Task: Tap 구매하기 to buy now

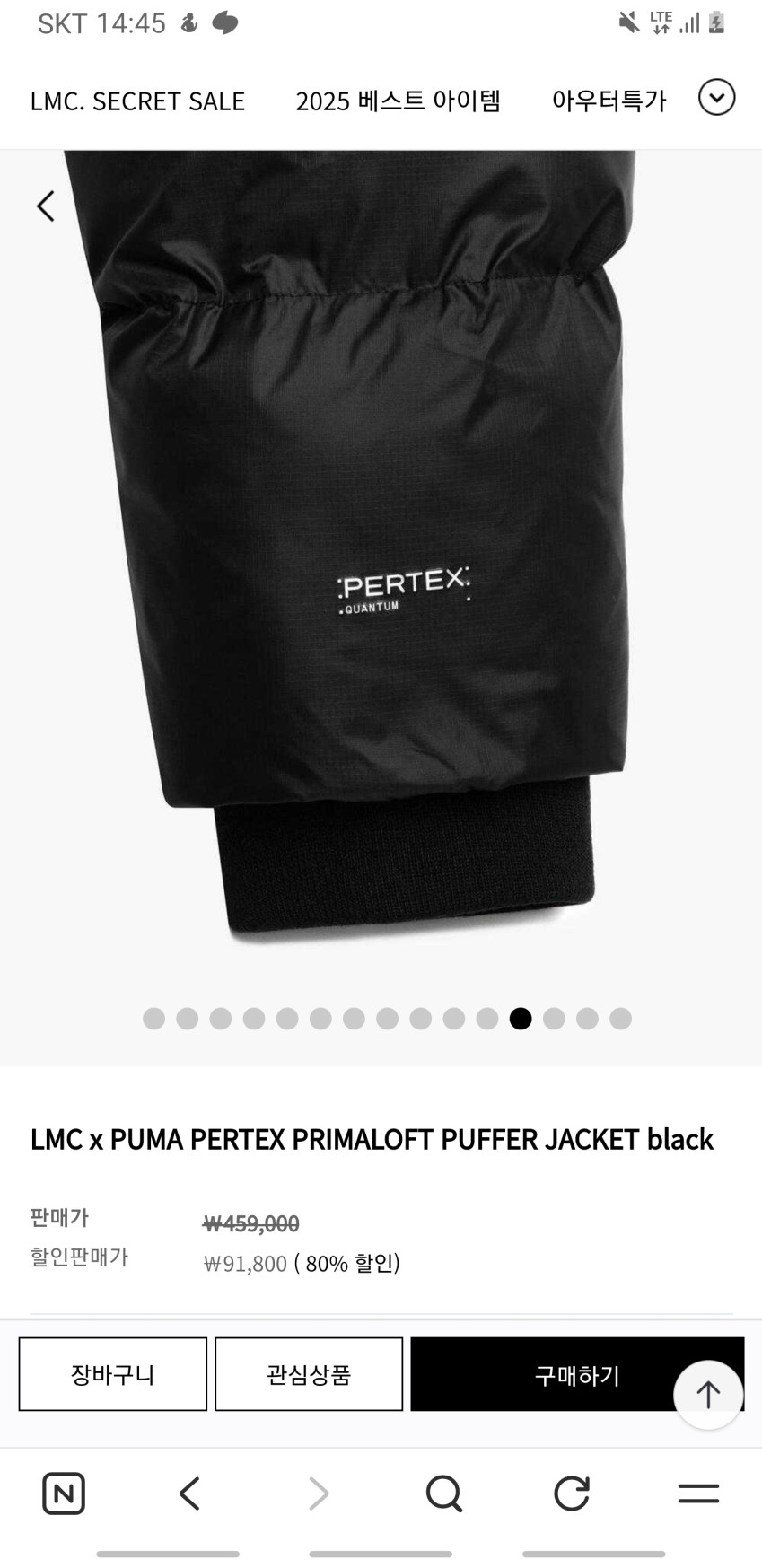Action: pos(539,1374)
